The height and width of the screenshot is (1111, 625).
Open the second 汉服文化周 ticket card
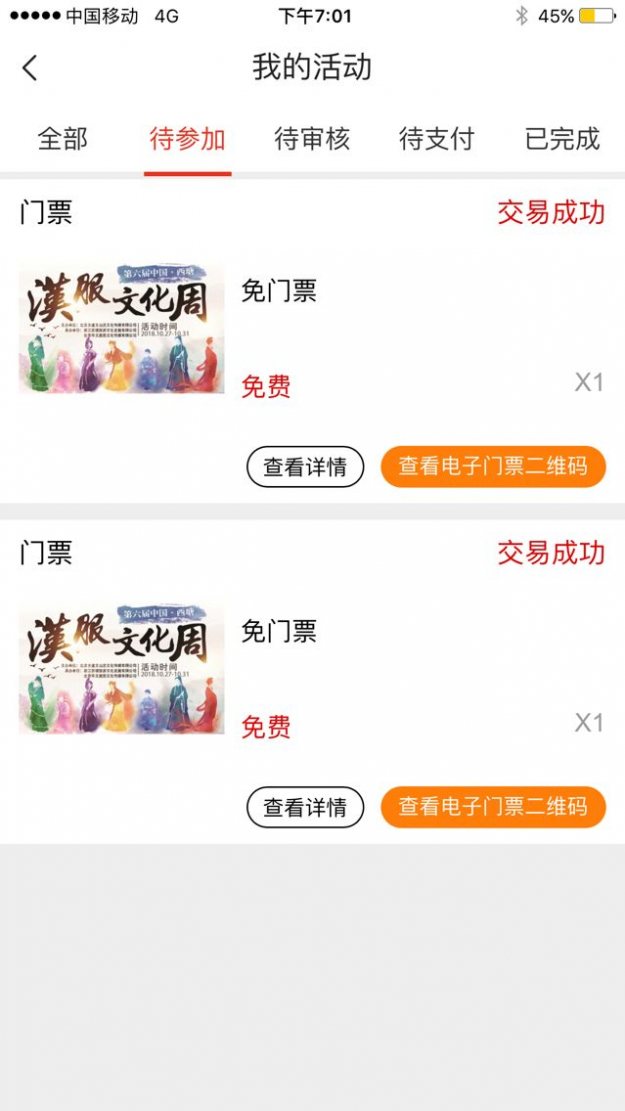click(122, 668)
